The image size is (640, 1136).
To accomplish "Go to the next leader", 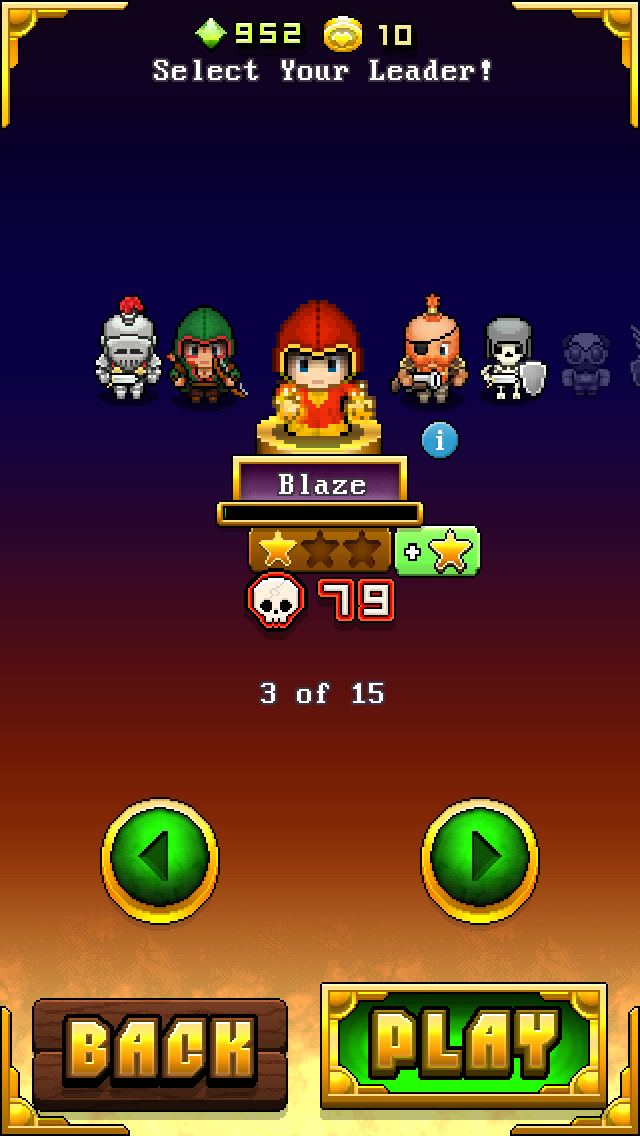I will [480, 857].
